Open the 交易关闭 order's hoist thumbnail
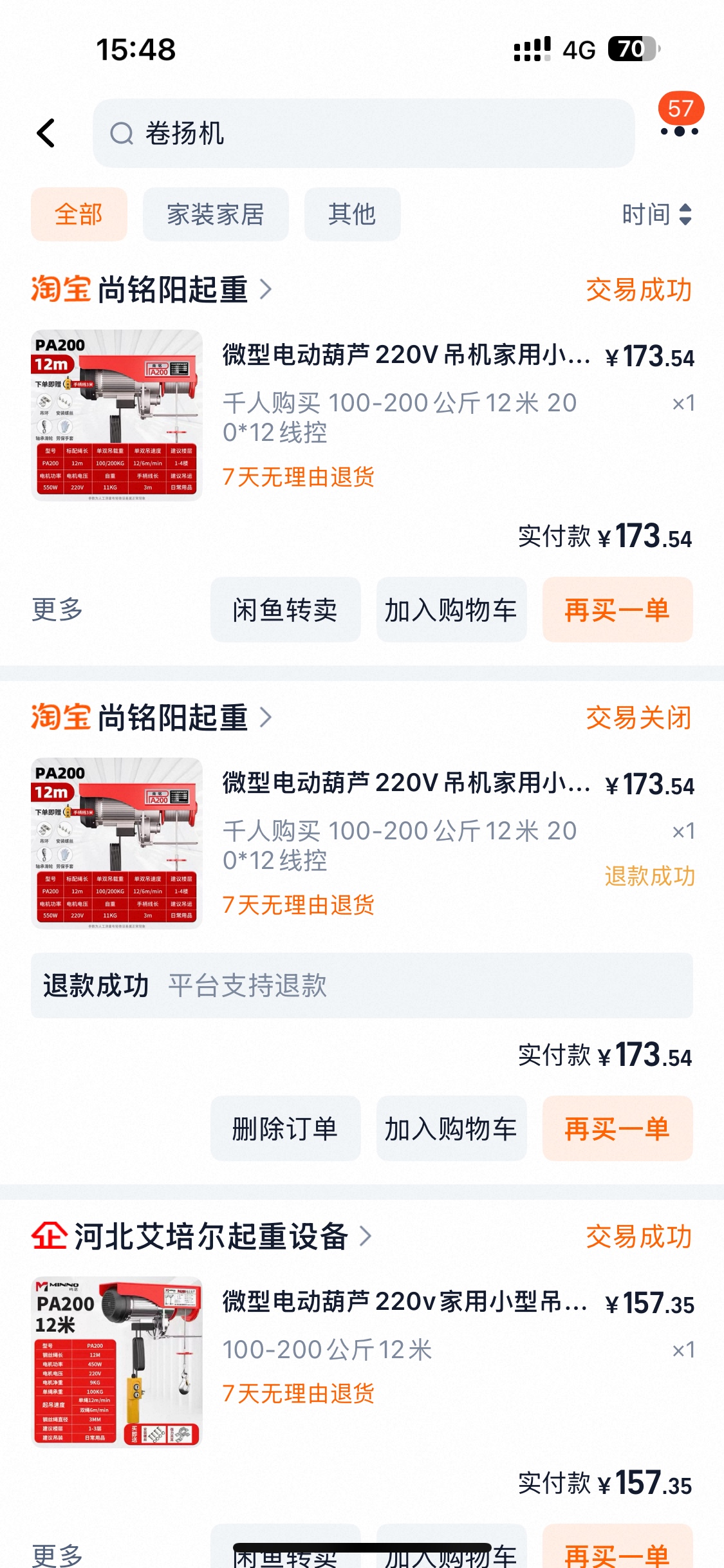 [116, 843]
